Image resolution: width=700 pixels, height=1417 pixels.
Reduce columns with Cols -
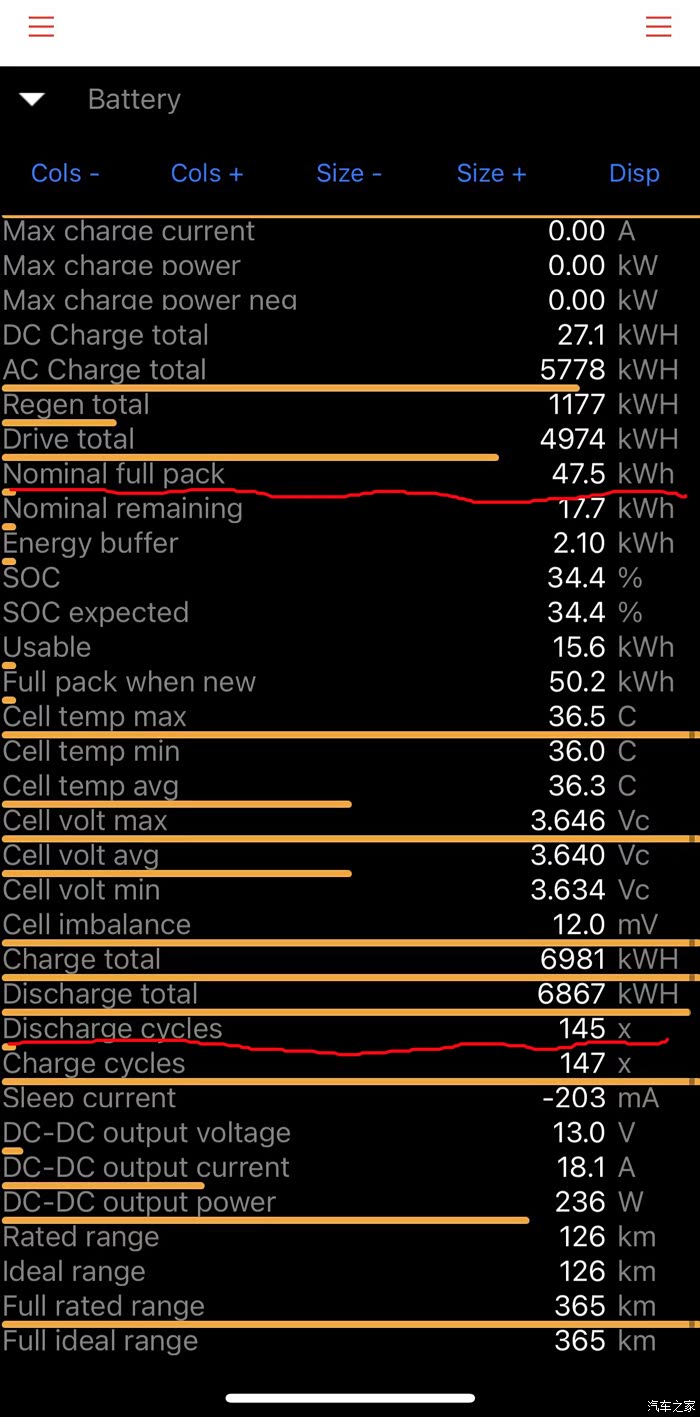click(66, 173)
